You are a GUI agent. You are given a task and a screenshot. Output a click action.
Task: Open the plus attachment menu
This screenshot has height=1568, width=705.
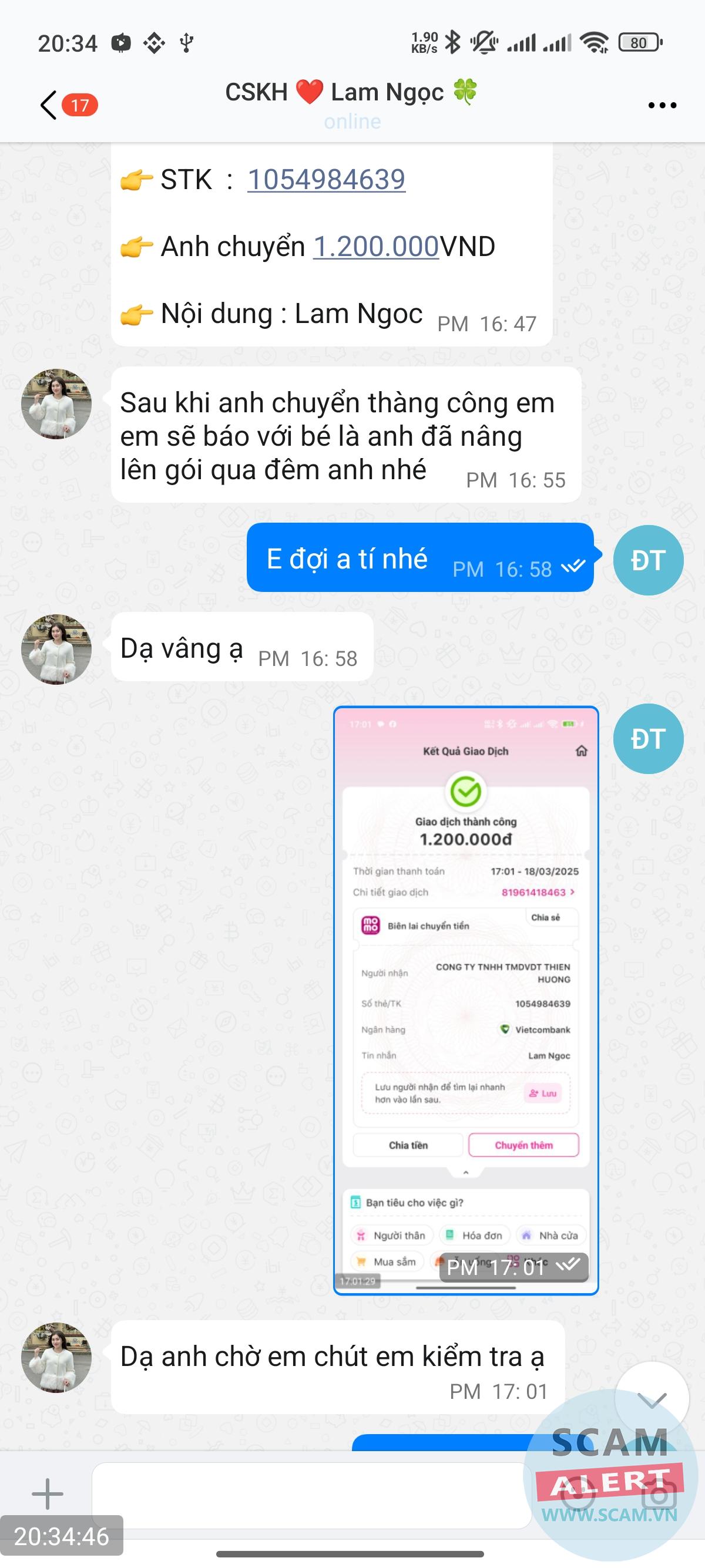[48, 1494]
